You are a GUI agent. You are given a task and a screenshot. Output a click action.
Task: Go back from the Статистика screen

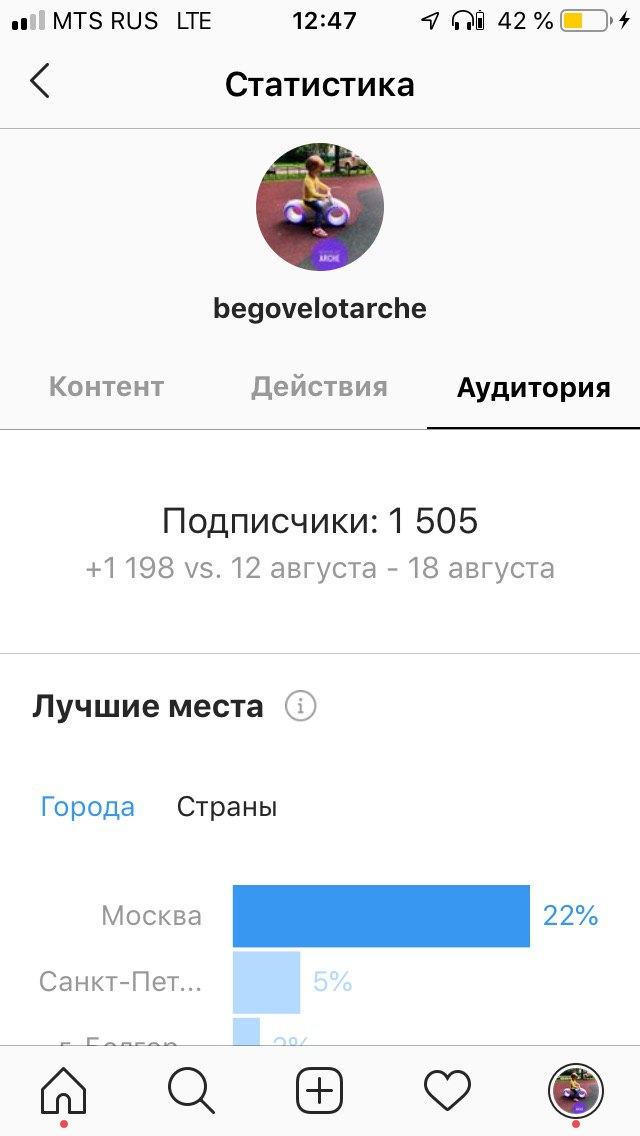point(40,80)
